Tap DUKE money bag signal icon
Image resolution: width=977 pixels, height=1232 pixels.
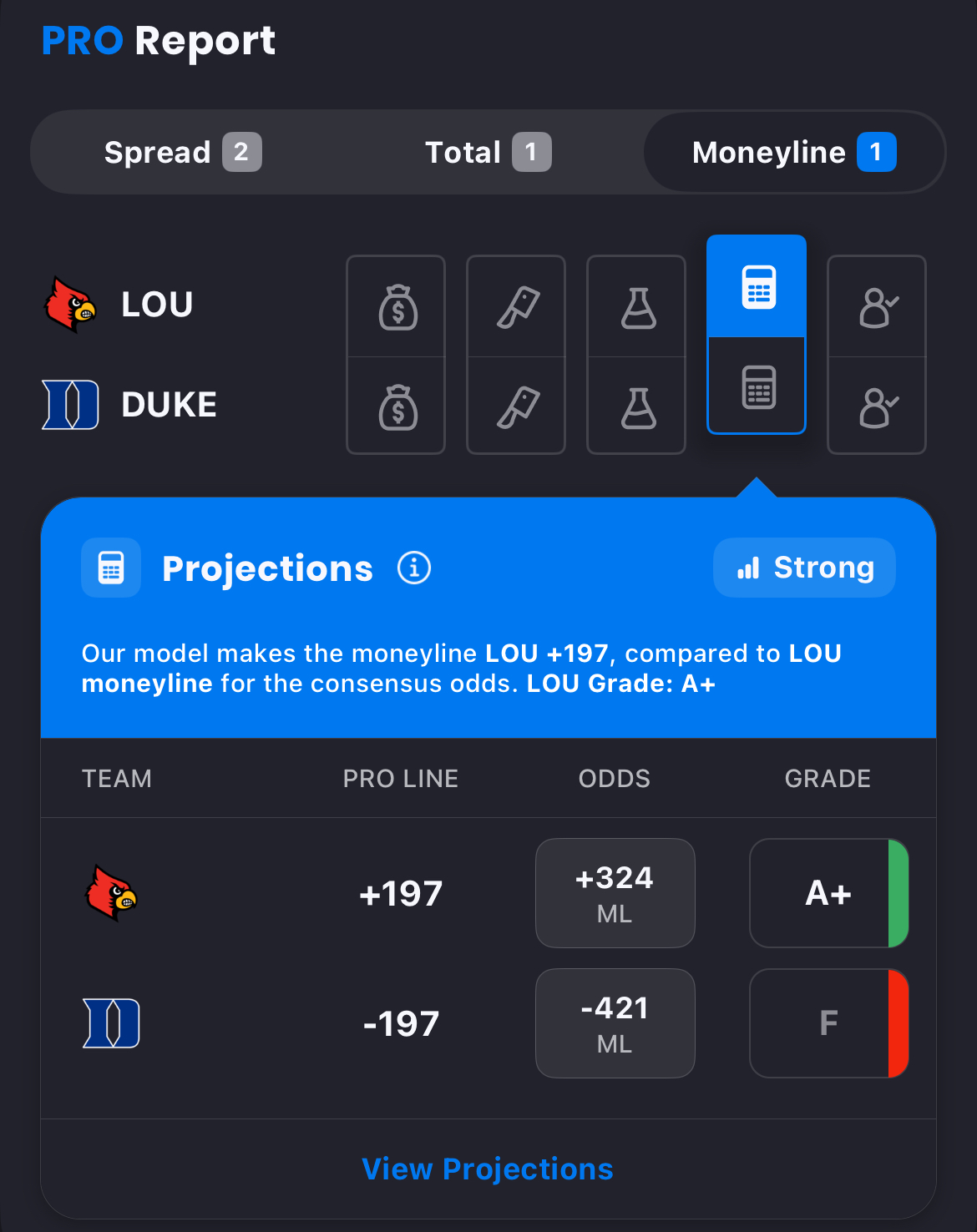click(397, 407)
